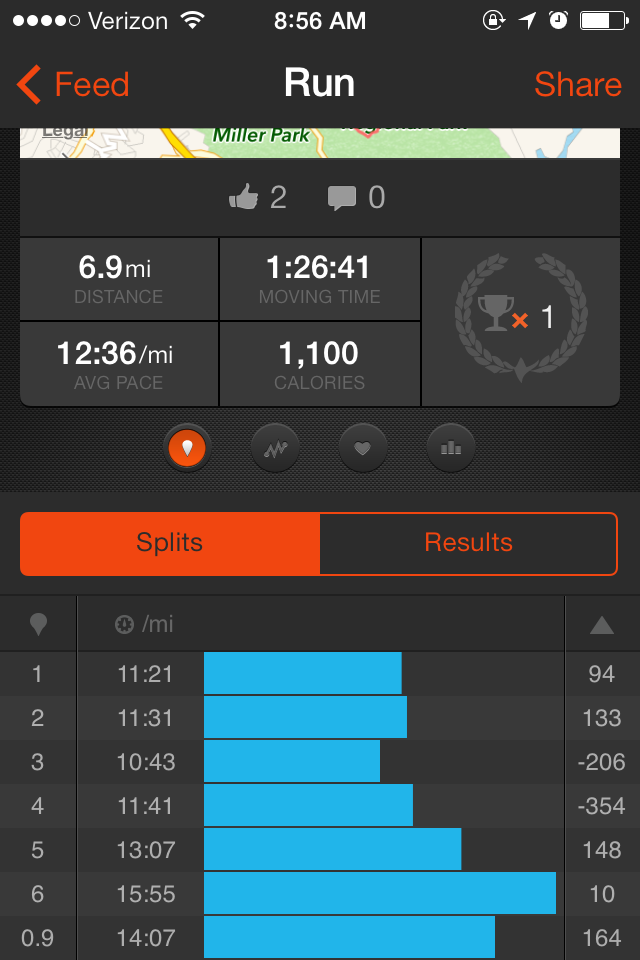The height and width of the screenshot is (960, 640).
Task: Give kudos with the thumbs-up icon
Action: (244, 198)
